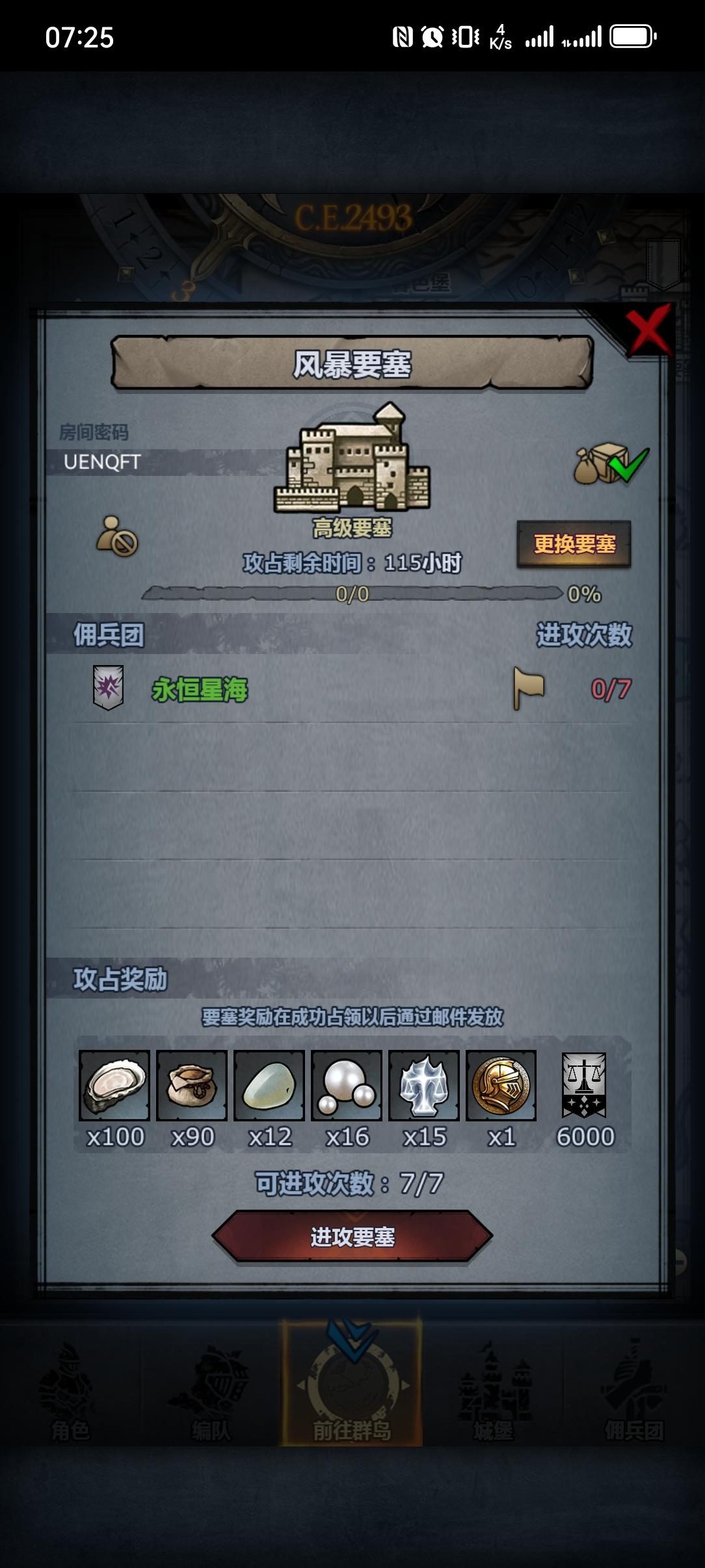705x1568 pixels.
Task: Select the gold coin x1 reward icon
Action: pos(503,1084)
